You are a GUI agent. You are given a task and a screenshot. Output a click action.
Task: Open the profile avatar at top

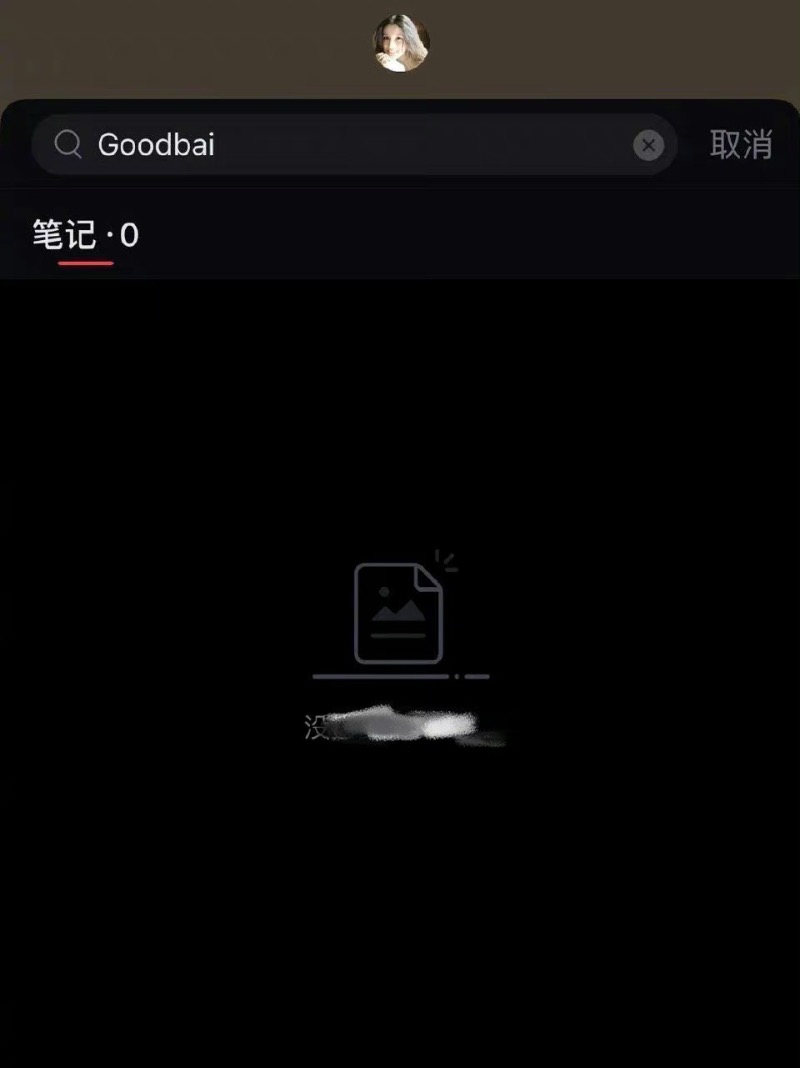[x=401, y=43]
